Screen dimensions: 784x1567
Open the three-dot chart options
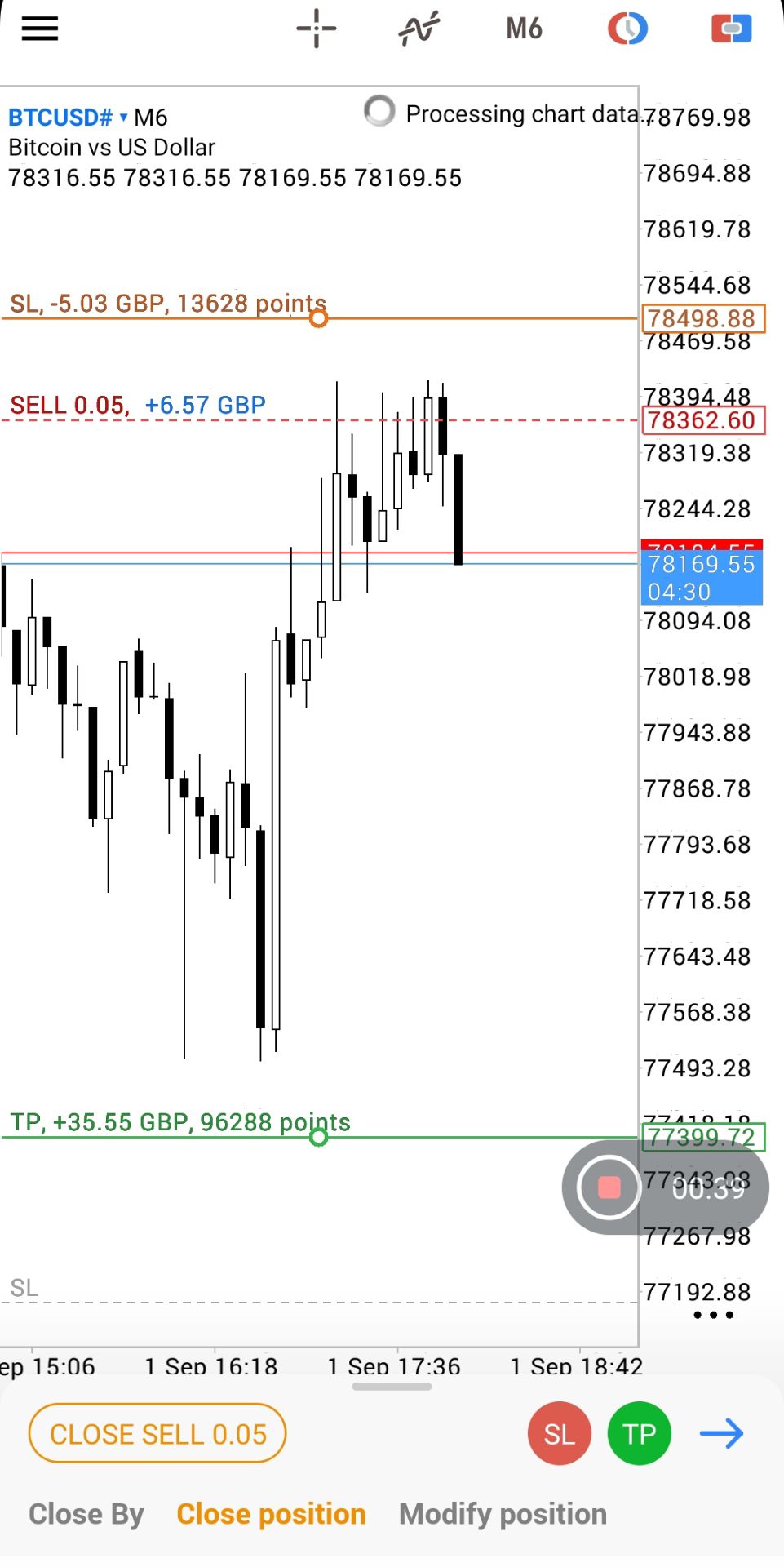pyautogui.click(x=713, y=1315)
